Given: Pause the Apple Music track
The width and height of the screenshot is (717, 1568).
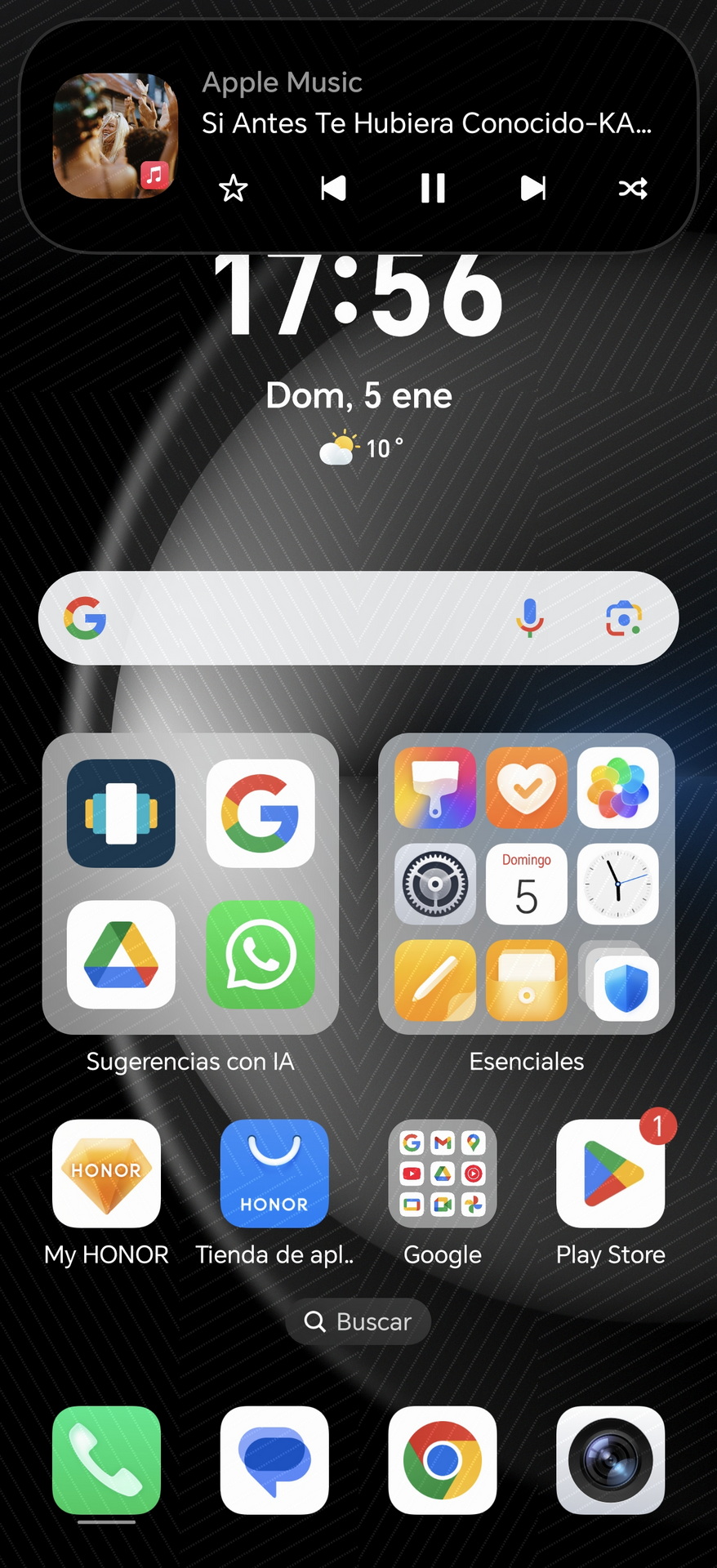Looking at the screenshot, I should [x=433, y=189].
